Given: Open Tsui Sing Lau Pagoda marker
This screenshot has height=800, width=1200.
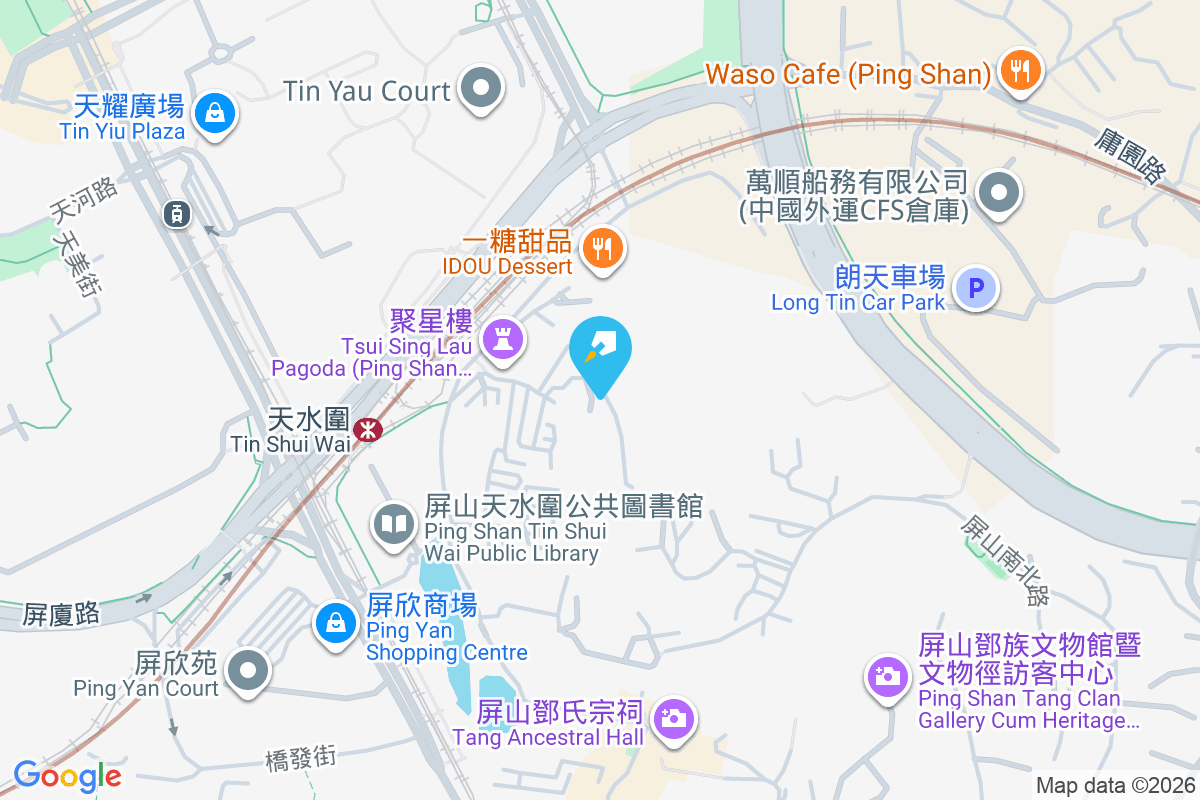Looking at the screenshot, I should 502,340.
